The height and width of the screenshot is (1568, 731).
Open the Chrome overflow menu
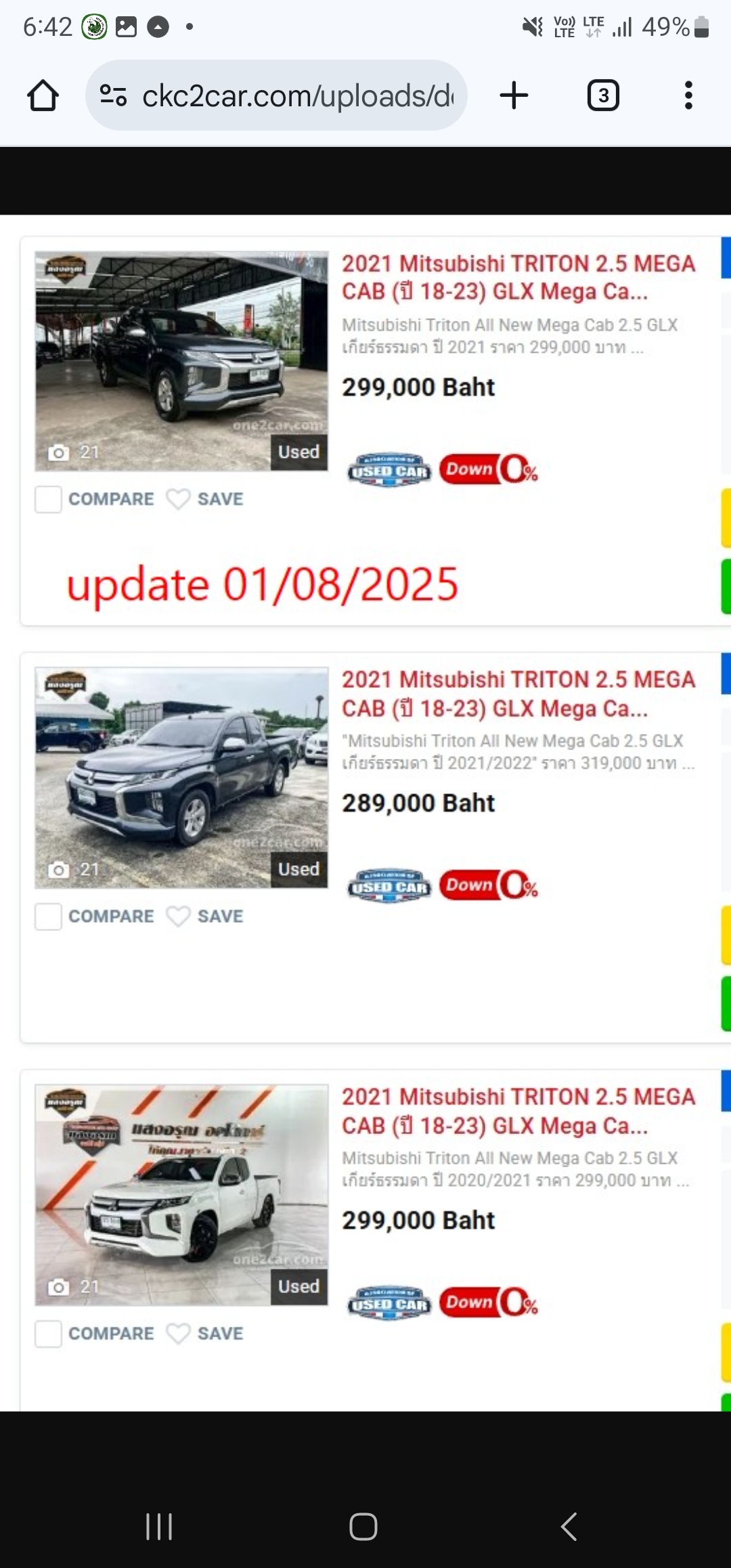point(688,95)
